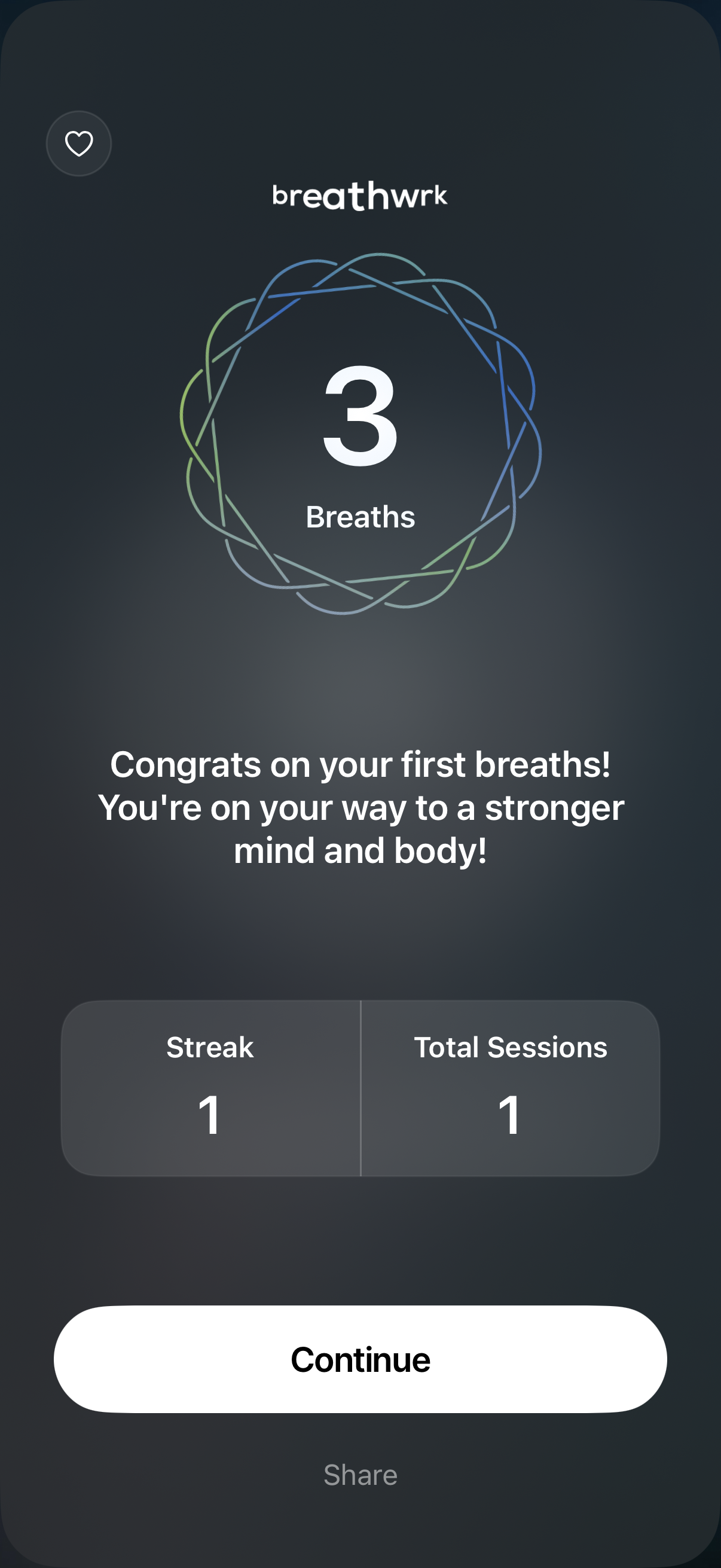Select the Streak stat card

[209, 1087]
